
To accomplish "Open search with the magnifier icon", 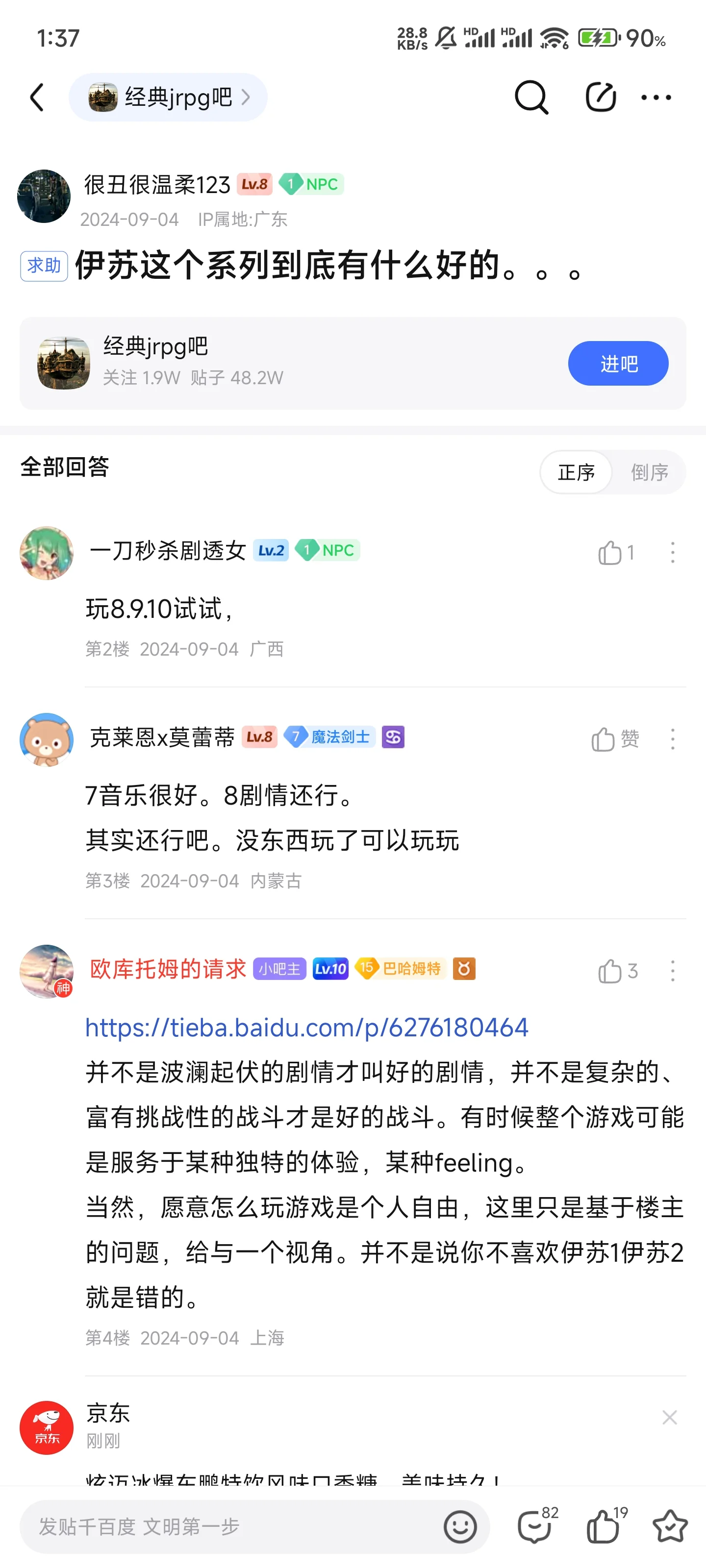I will coord(531,98).
